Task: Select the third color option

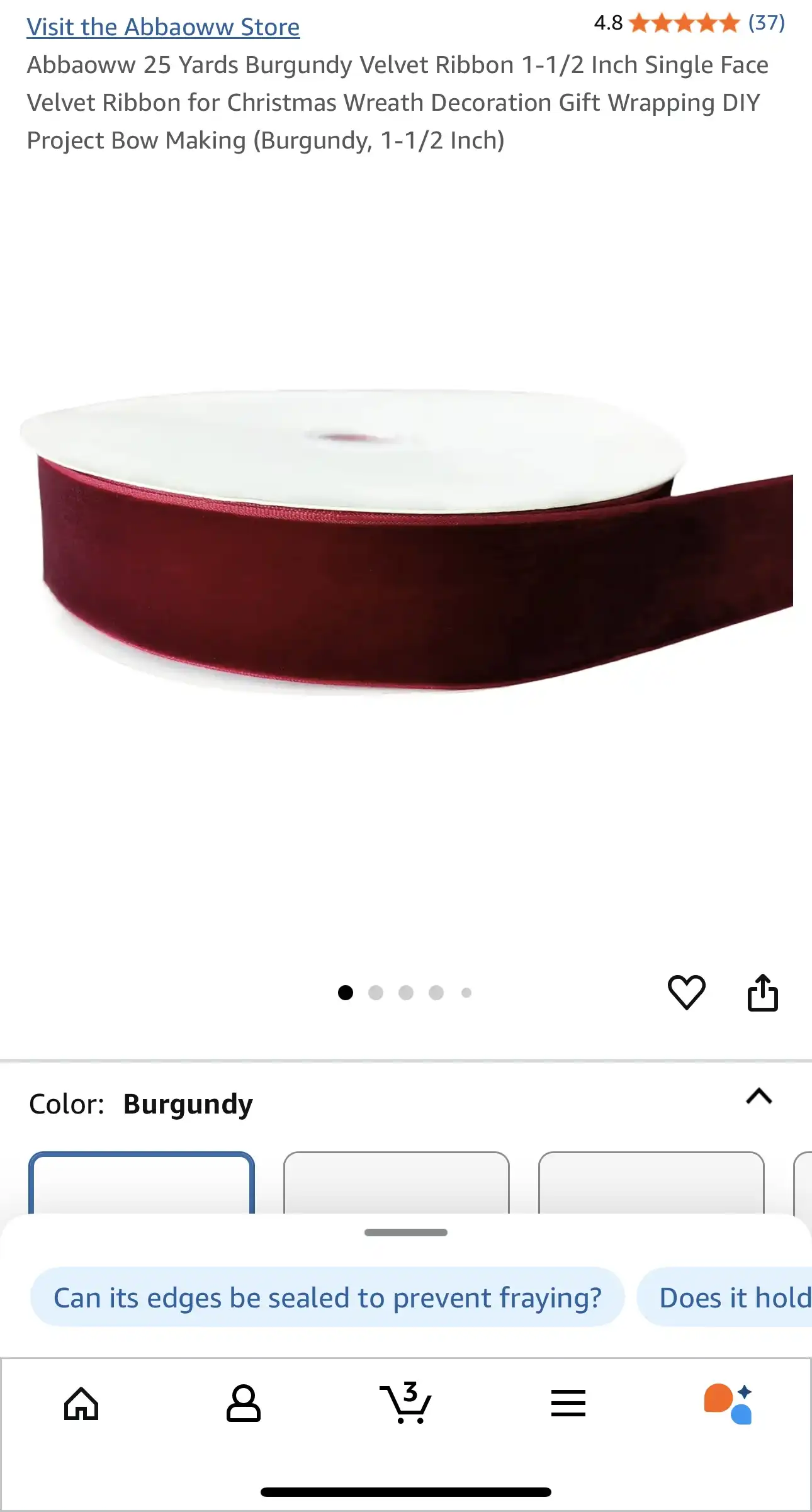Action: [651, 1182]
